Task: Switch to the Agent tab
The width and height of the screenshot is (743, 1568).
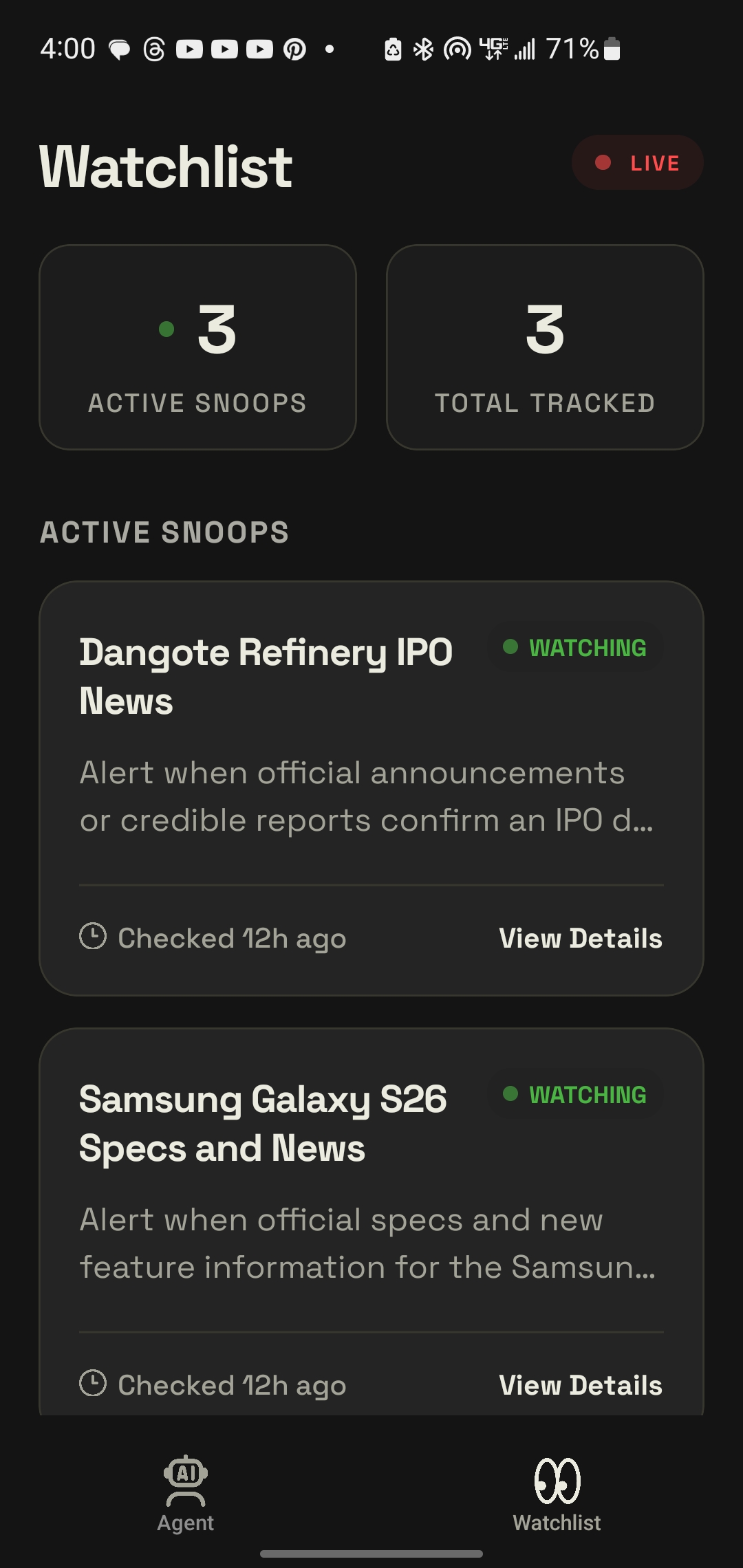Action: click(186, 1494)
